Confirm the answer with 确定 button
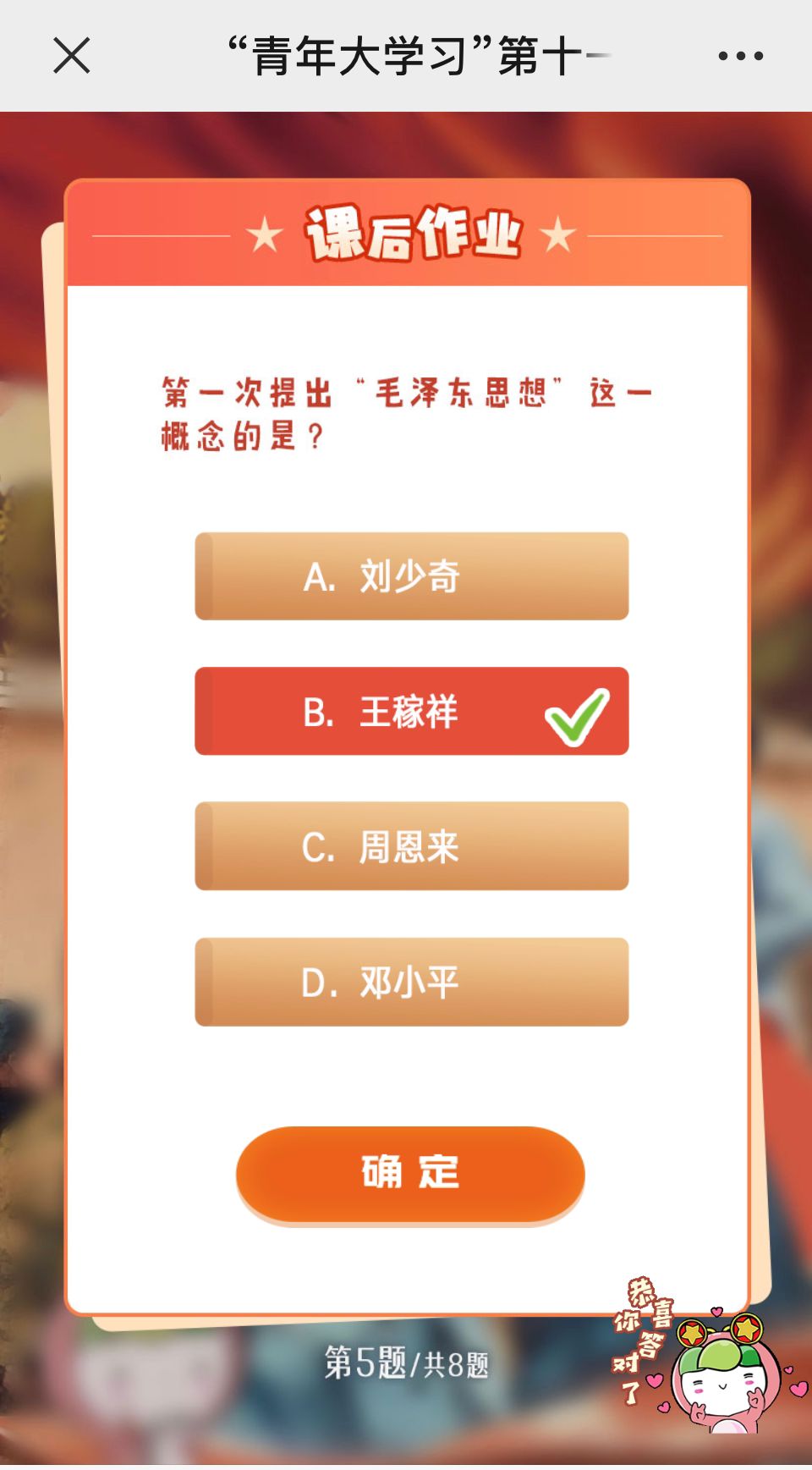Screen dimensions: 812x1470 (x=410, y=1174)
